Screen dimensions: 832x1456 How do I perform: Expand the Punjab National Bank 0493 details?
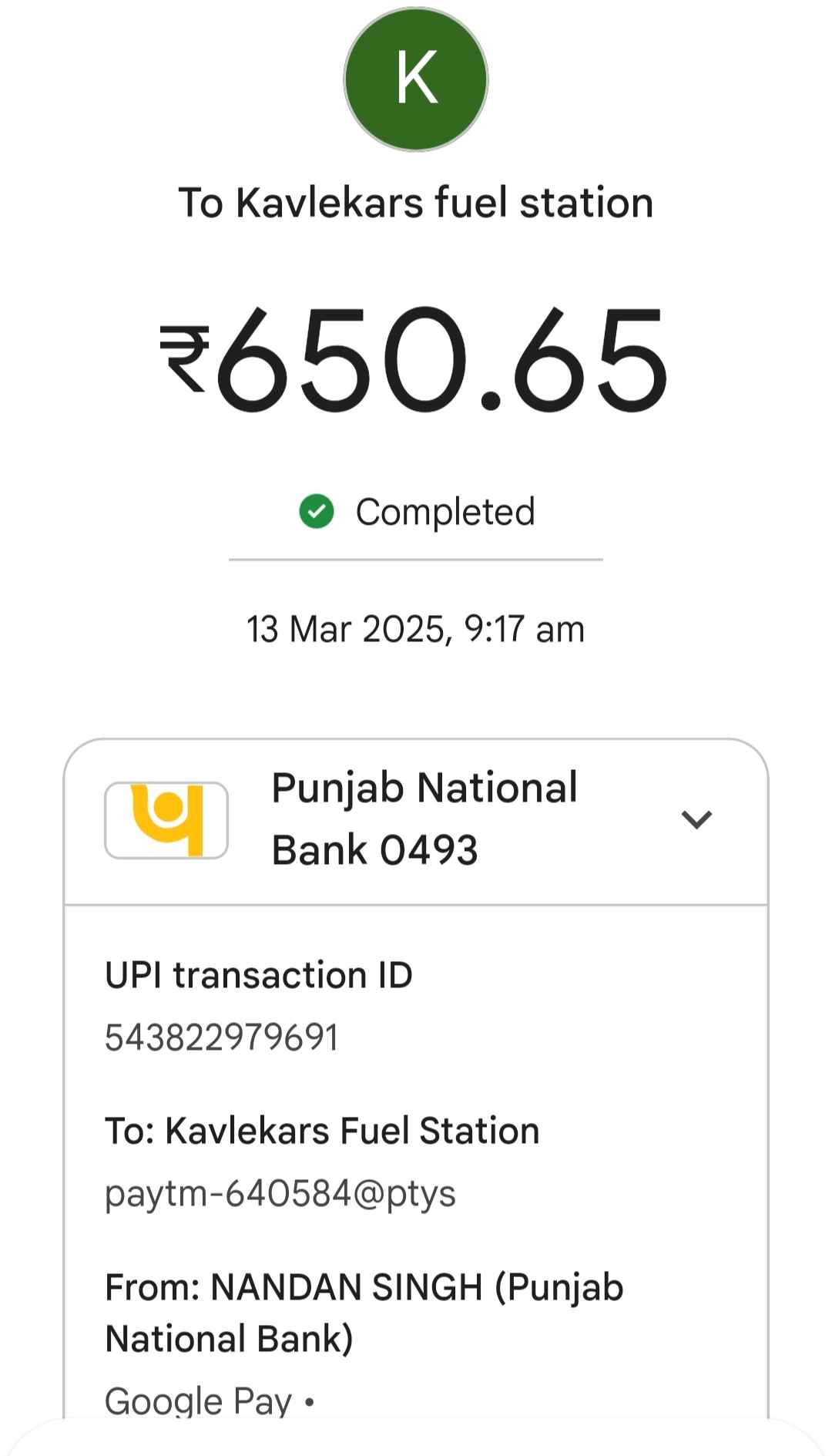[696, 819]
